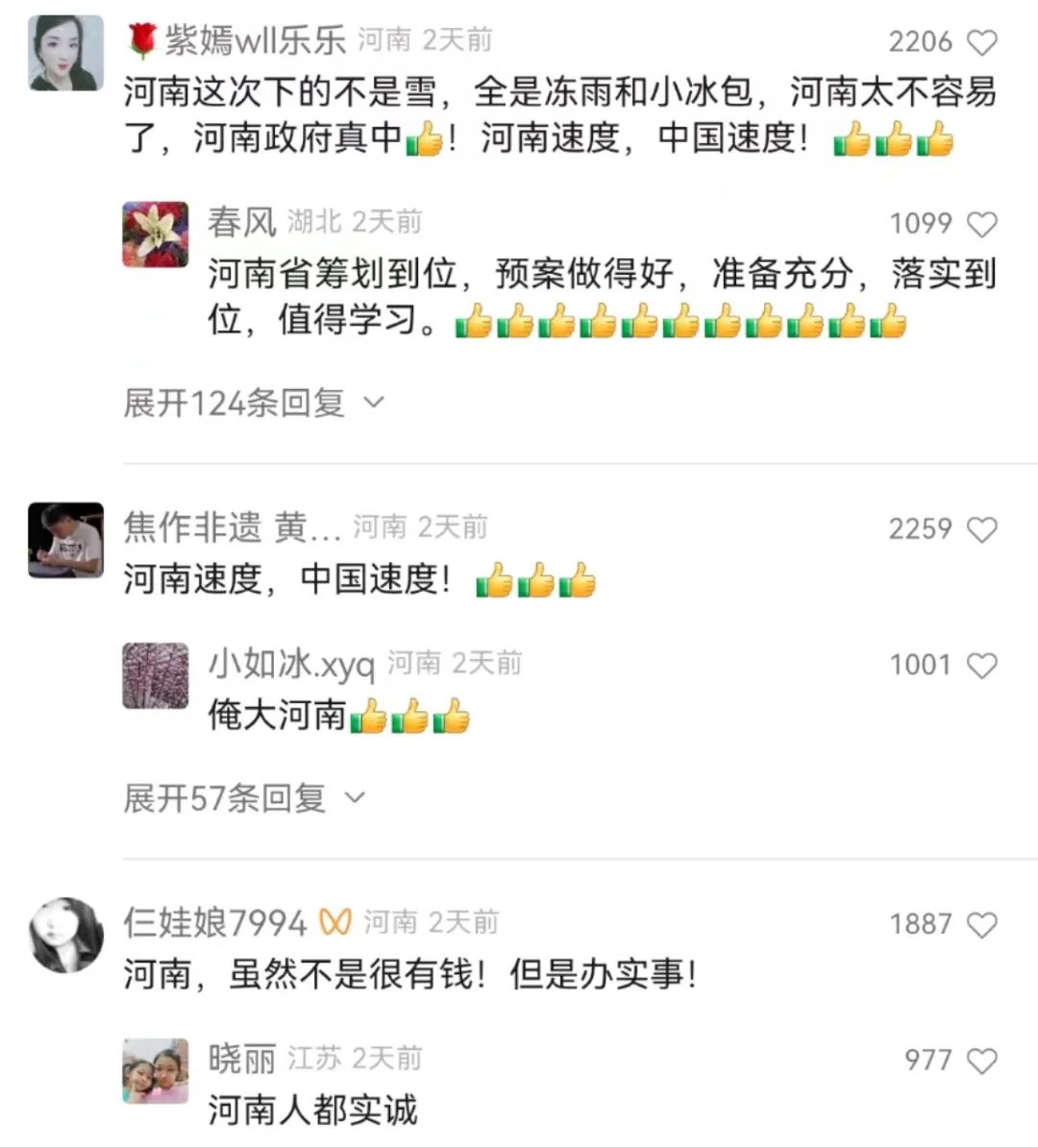1038x1148 pixels.
Task: Like 晓丽's reply
Action: pos(981,1061)
